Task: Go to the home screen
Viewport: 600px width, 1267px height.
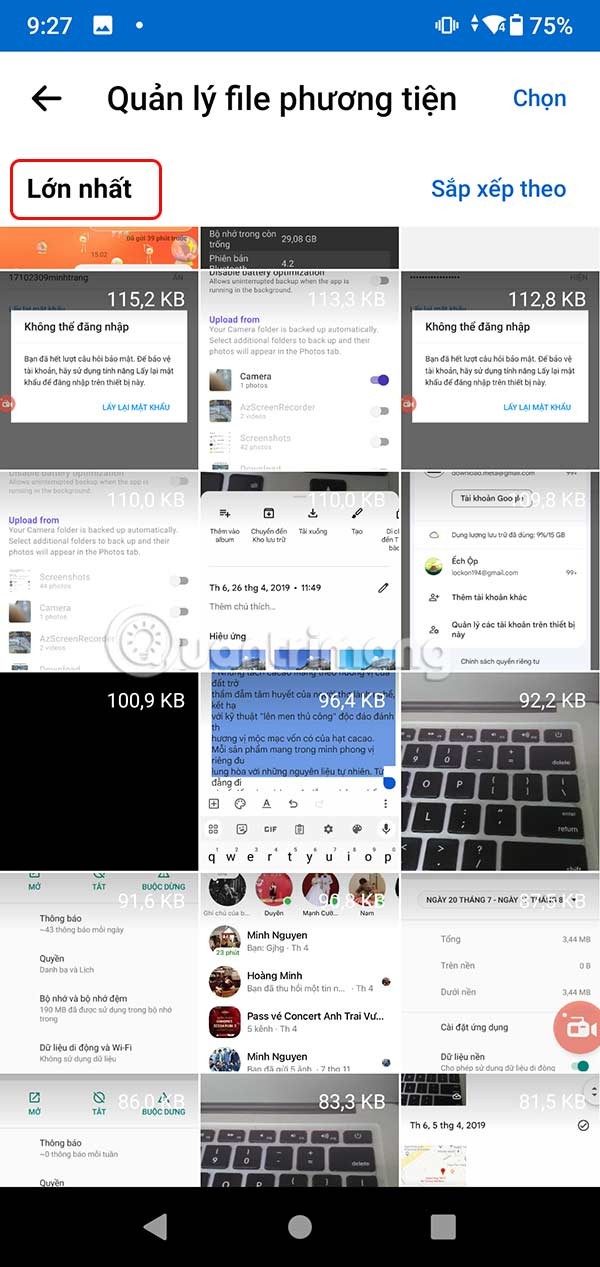Action: pyautogui.click(x=300, y=1227)
